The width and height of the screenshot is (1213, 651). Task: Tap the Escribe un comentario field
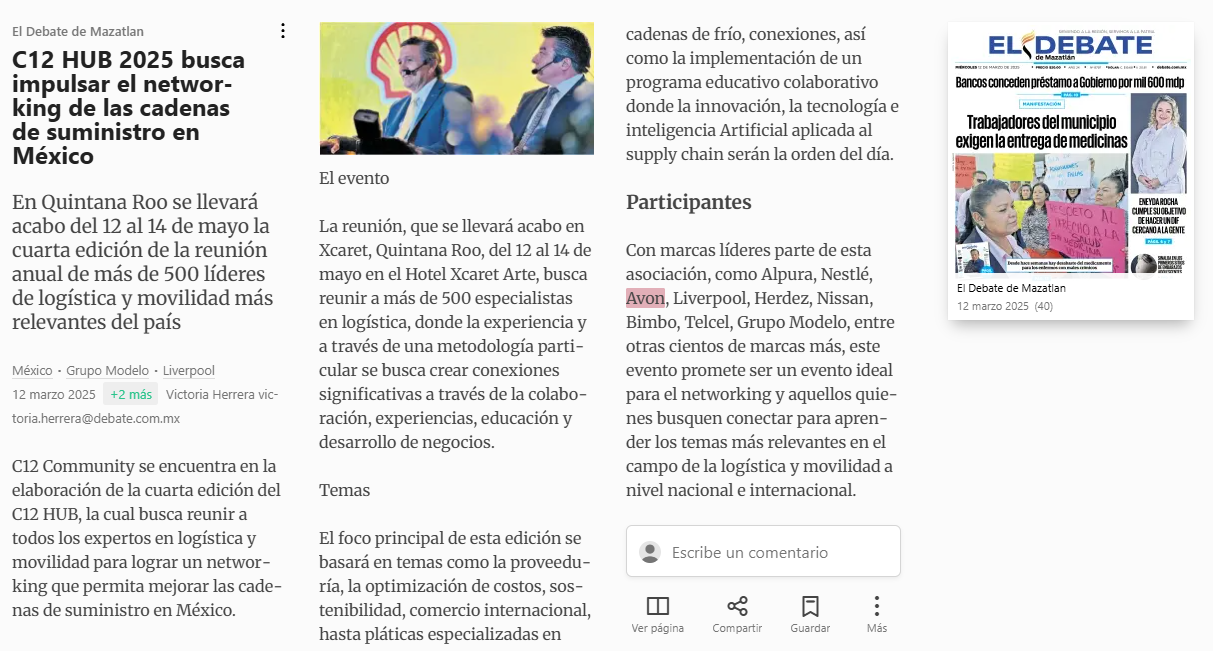763,552
